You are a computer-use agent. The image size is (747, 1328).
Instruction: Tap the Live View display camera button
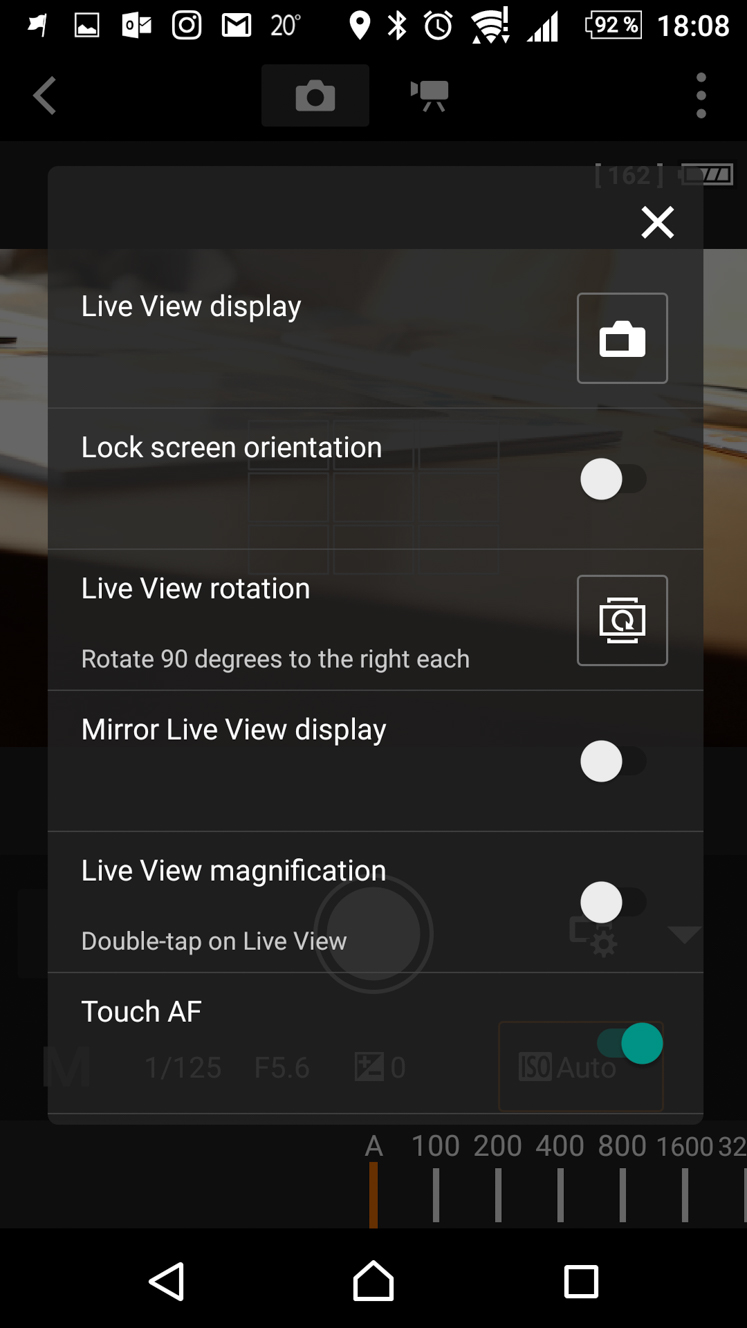tap(622, 338)
